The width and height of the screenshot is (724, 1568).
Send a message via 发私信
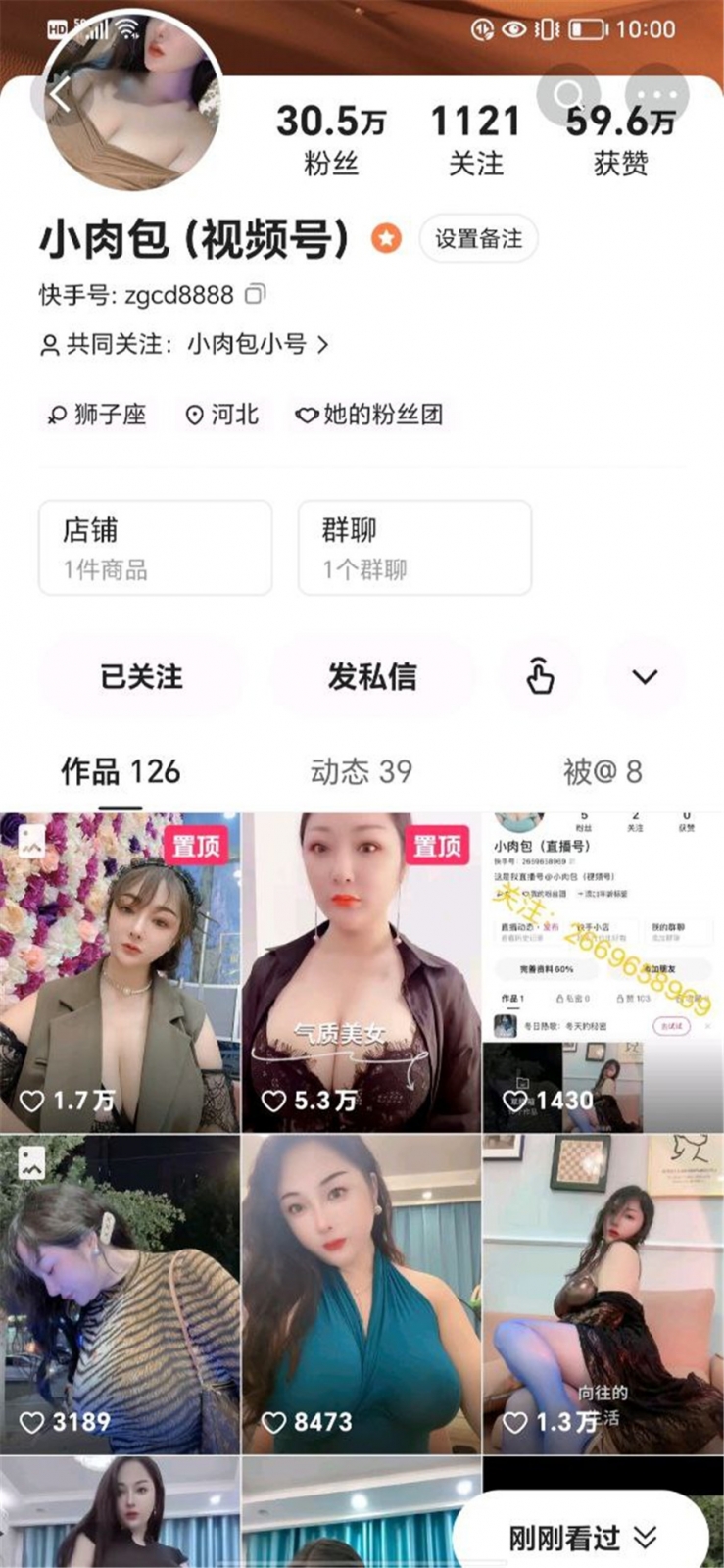372,676
